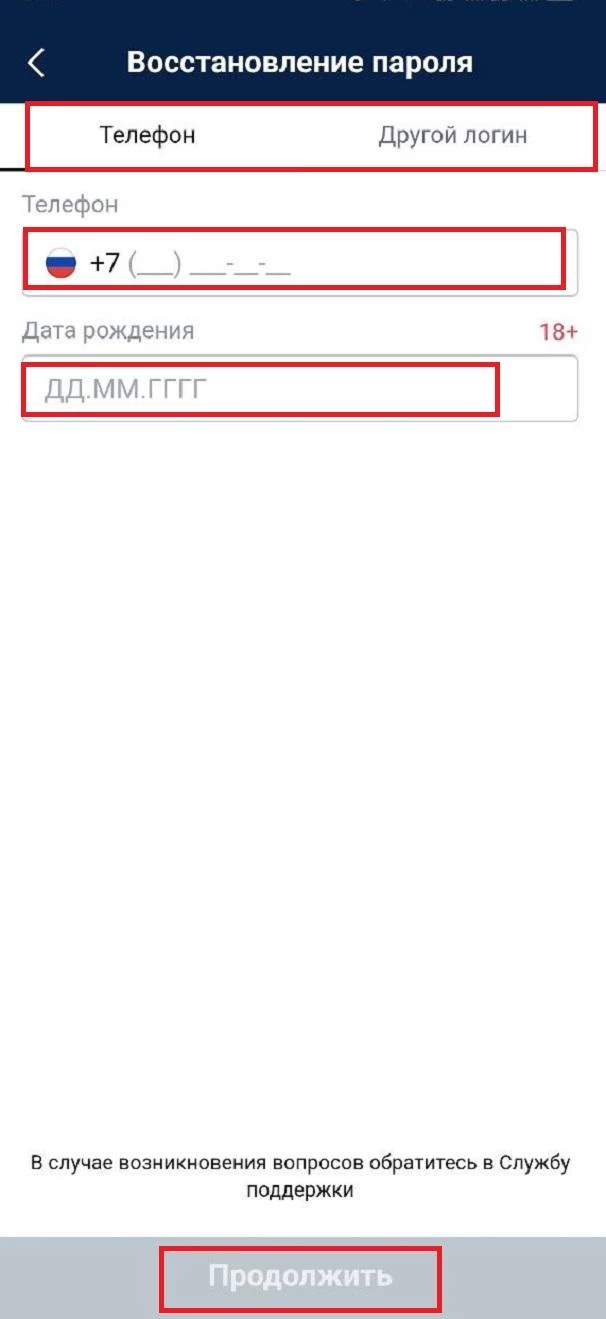Switch to the Телефон tab

[x=147, y=136]
